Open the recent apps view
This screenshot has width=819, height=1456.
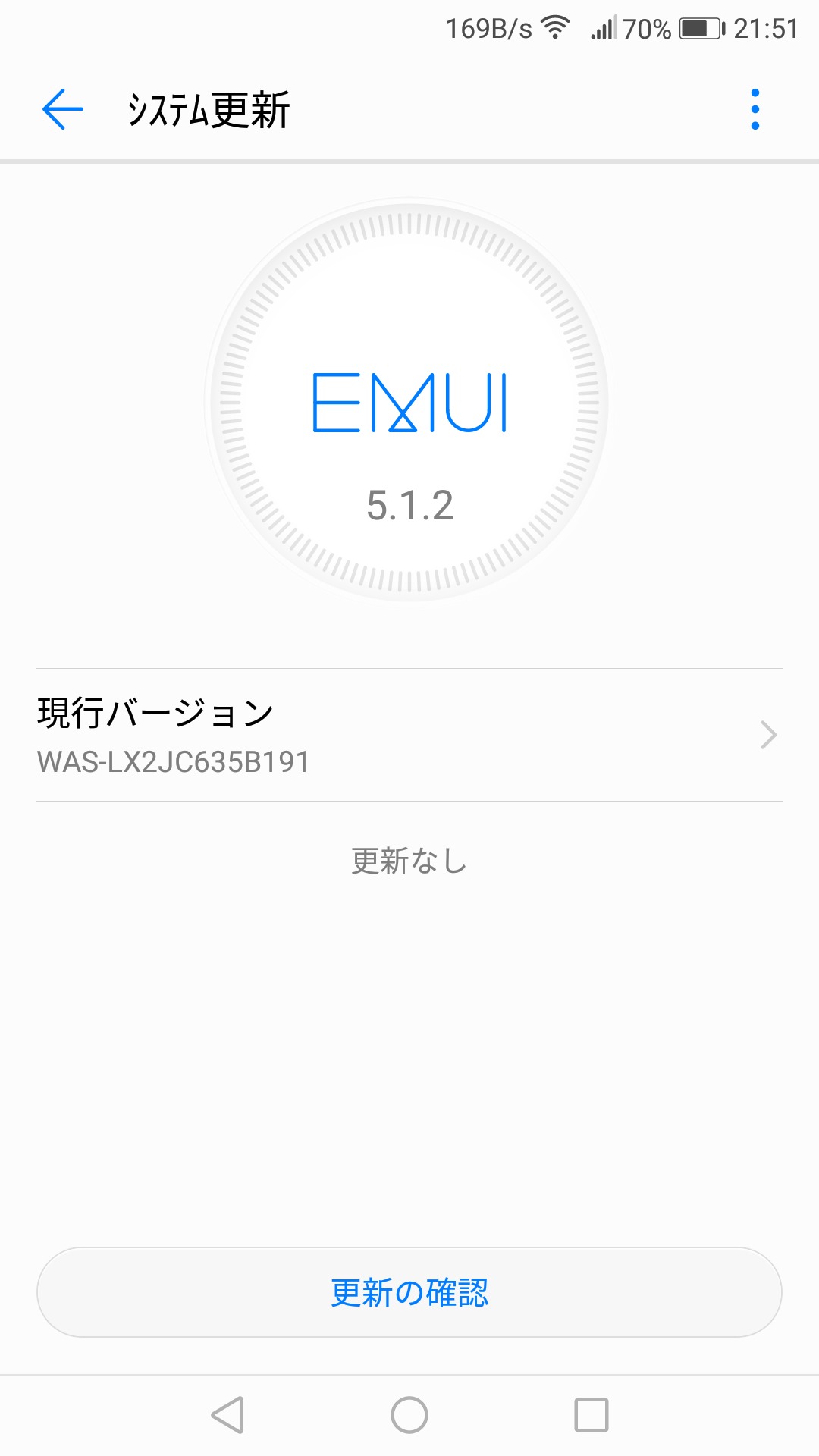[x=591, y=1415]
